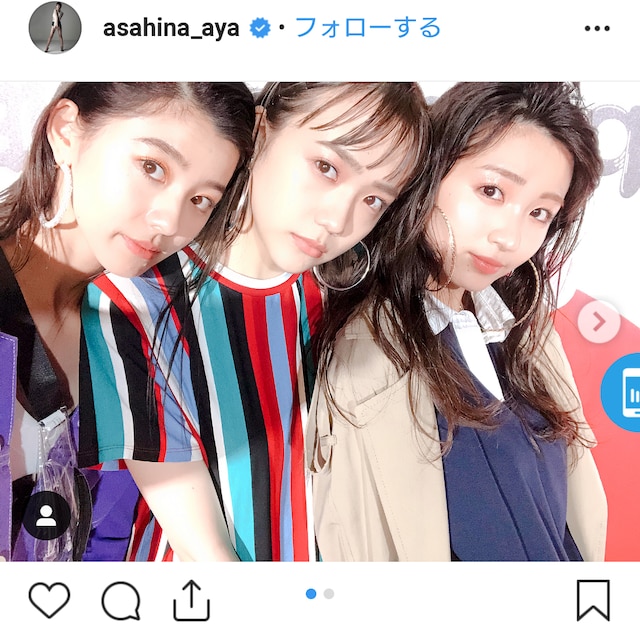Open comments on this post

(x=121, y=600)
